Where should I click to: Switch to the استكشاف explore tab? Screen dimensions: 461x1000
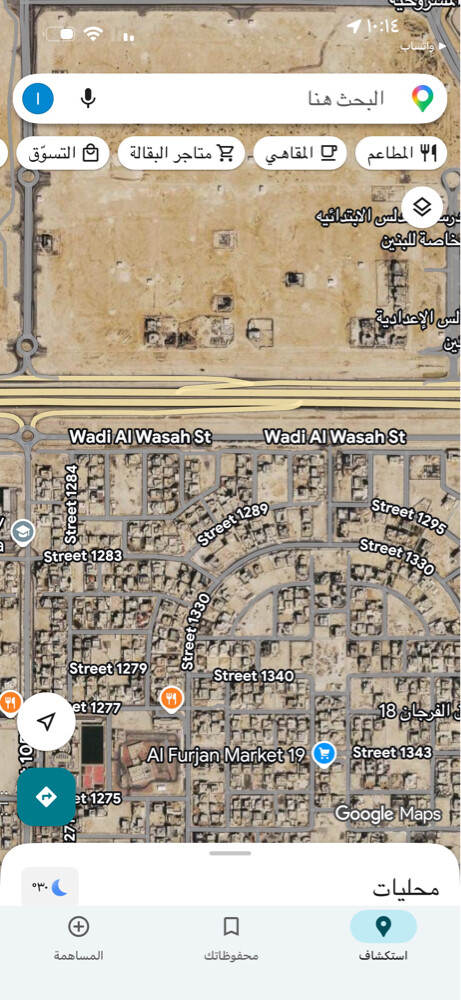tap(383, 936)
